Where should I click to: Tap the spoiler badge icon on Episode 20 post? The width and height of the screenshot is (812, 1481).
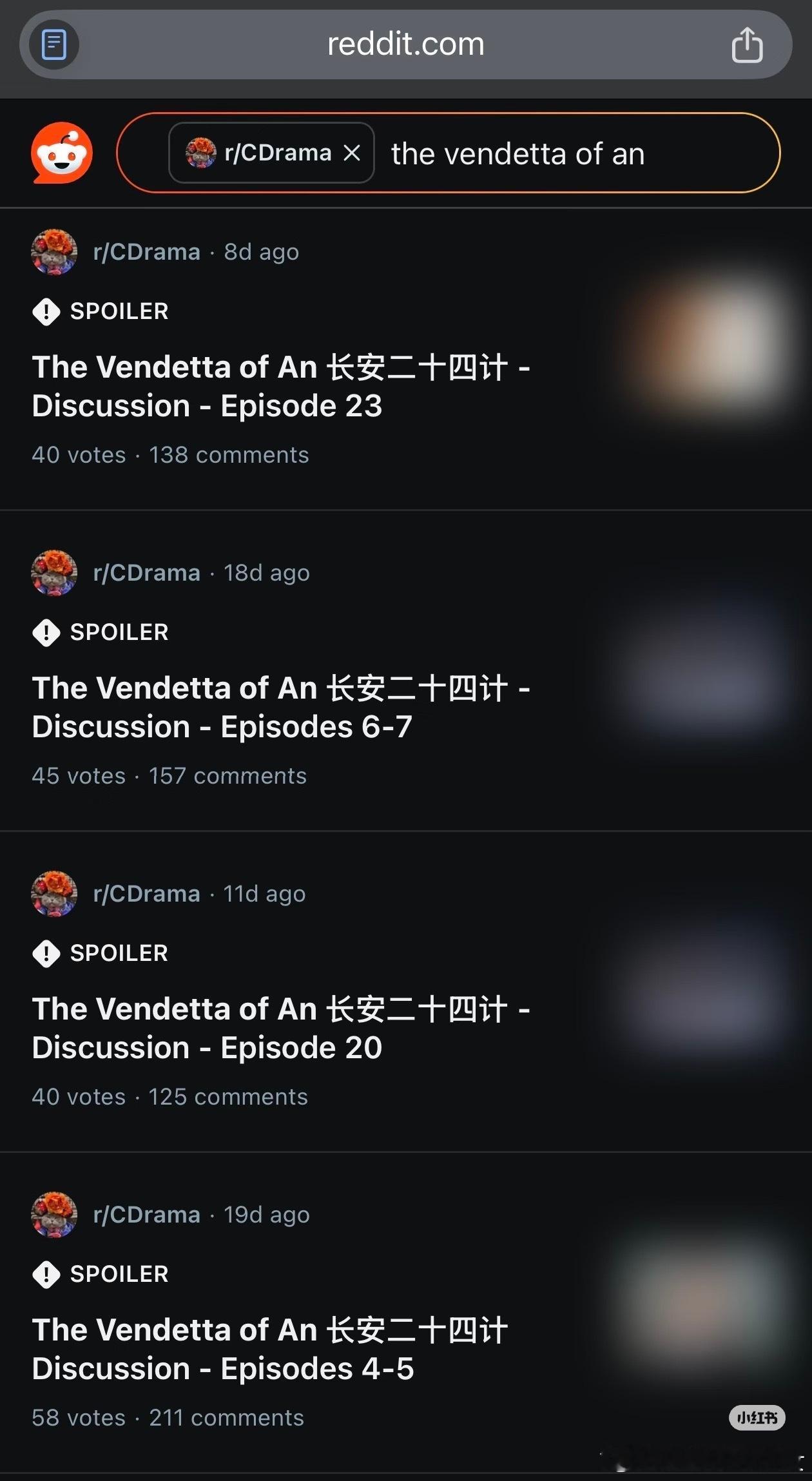(46, 953)
